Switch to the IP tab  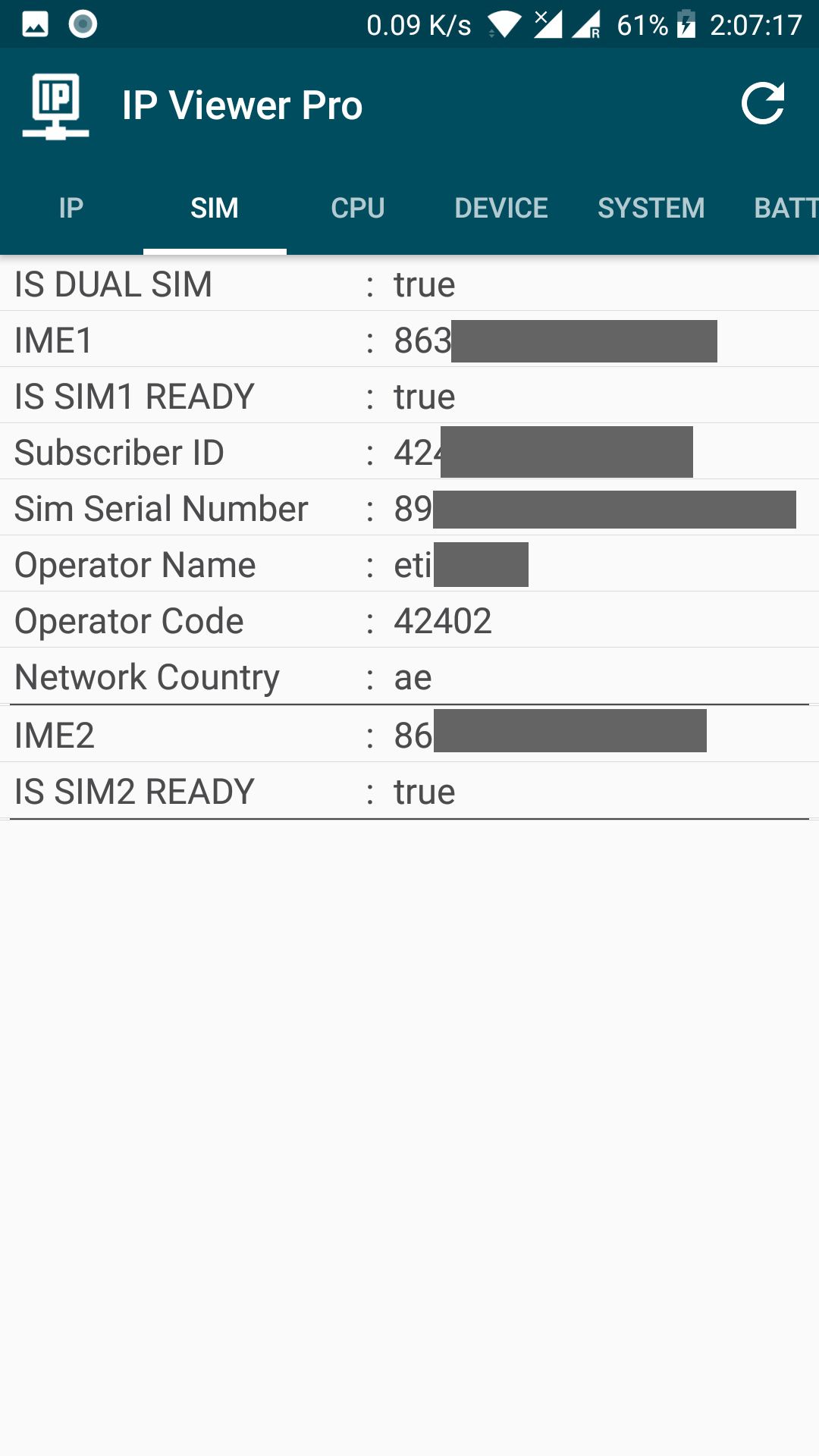point(71,208)
